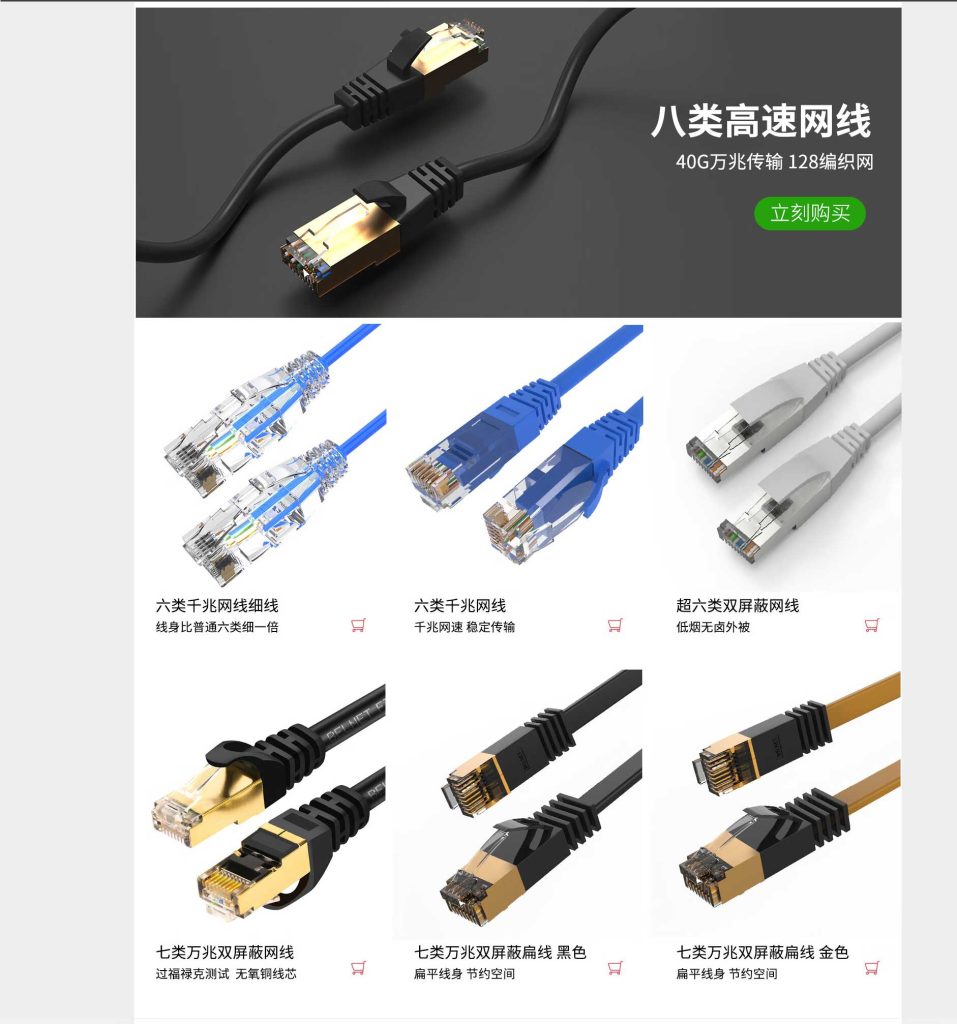Viewport: 957px width, 1024px height.
Task: Add 七类万兆双屏蔽网线 to the cart
Action: point(358,968)
